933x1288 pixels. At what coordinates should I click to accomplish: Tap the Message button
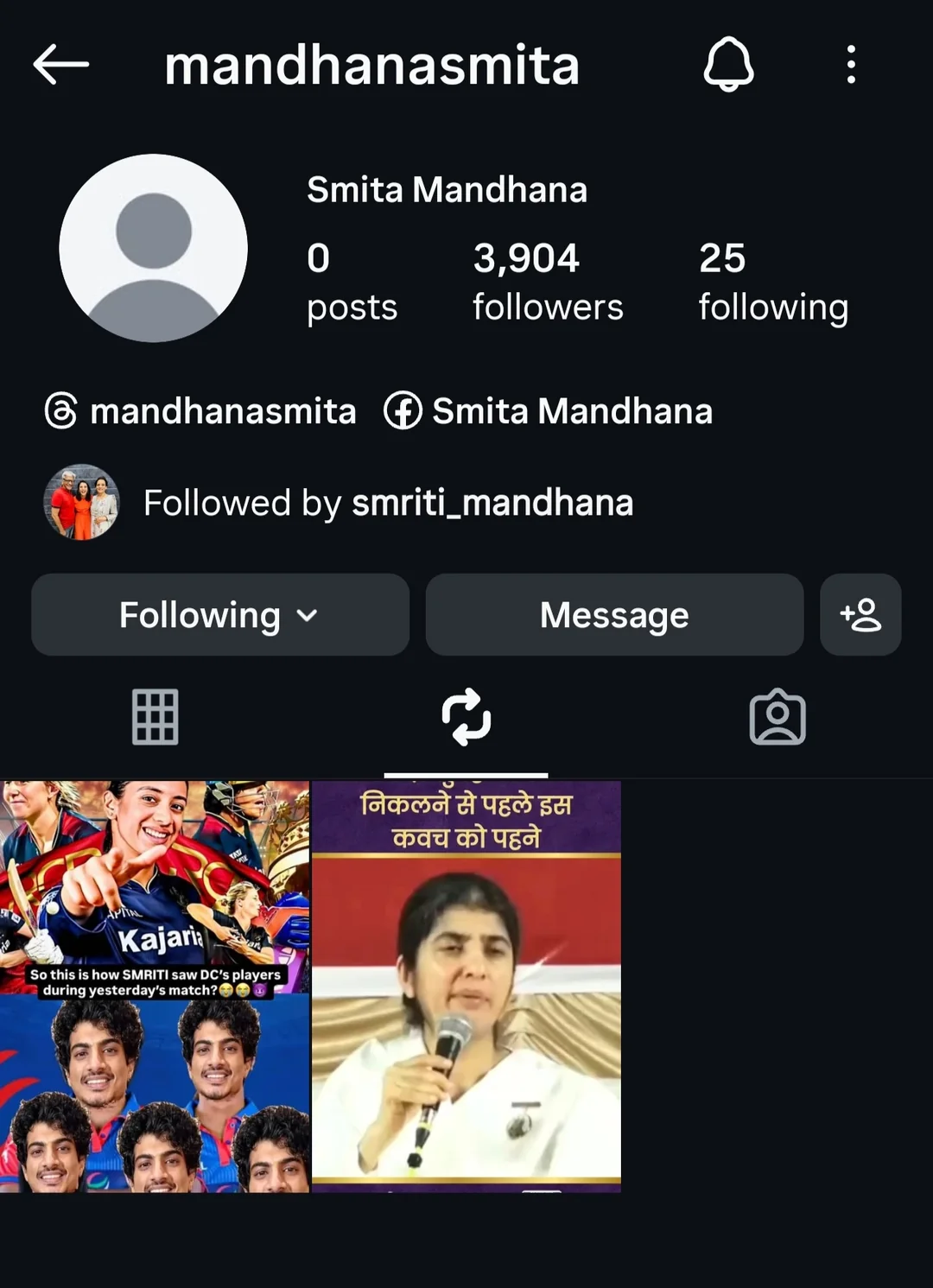tap(613, 615)
